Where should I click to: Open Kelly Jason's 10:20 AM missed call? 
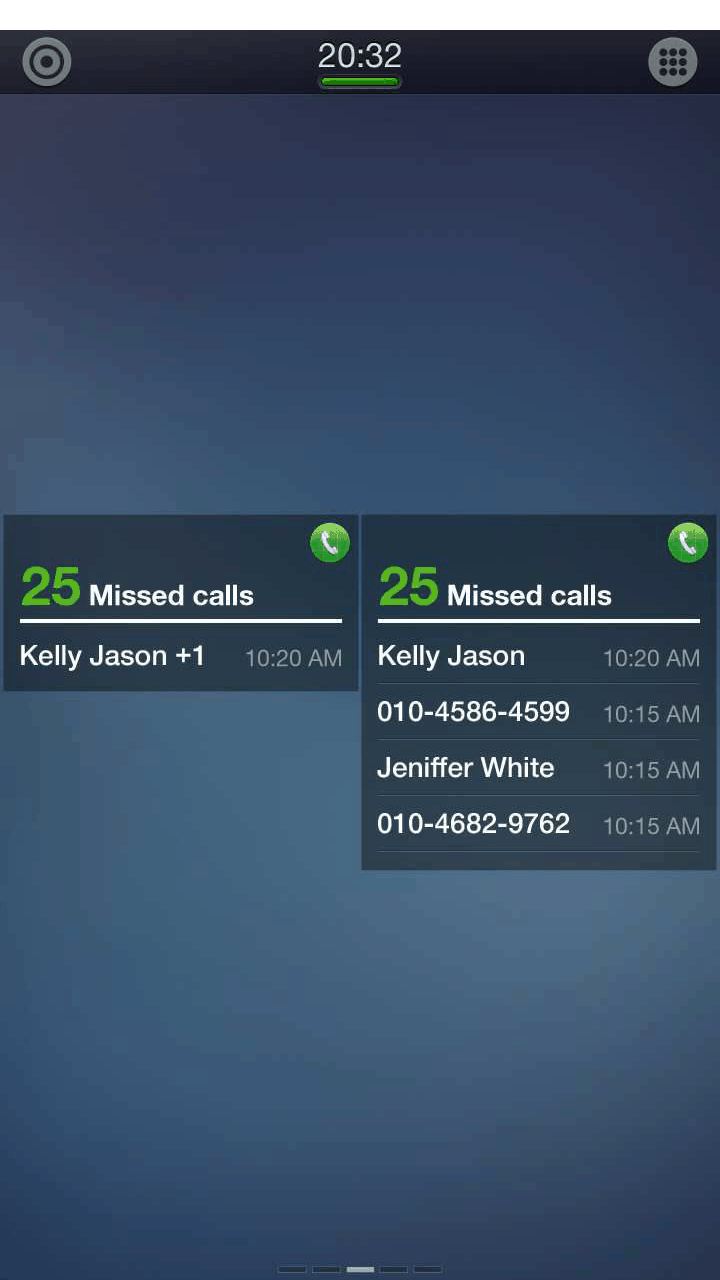pyautogui.click(x=538, y=657)
